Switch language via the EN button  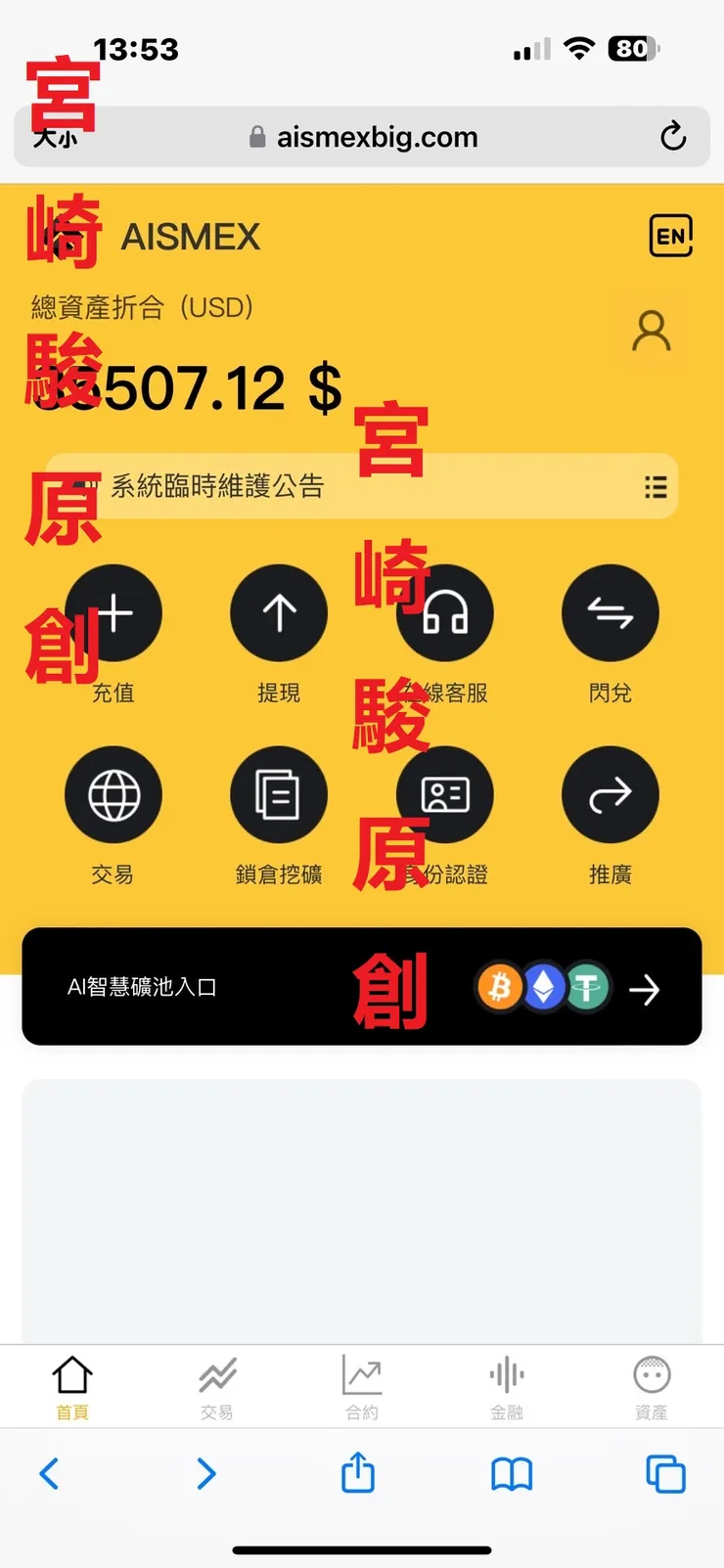pyautogui.click(x=671, y=235)
